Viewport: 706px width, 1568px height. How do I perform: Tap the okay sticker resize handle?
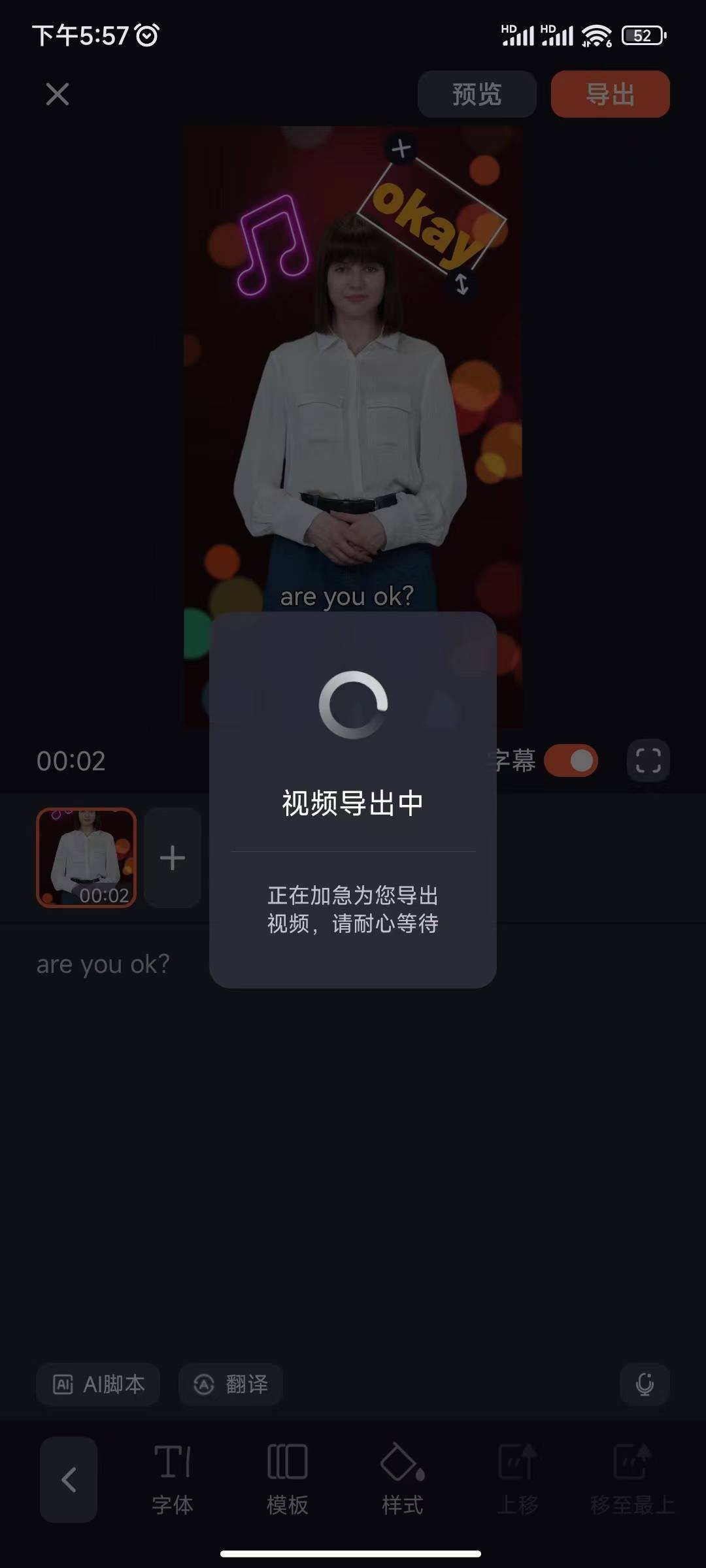tap(463, 284)
